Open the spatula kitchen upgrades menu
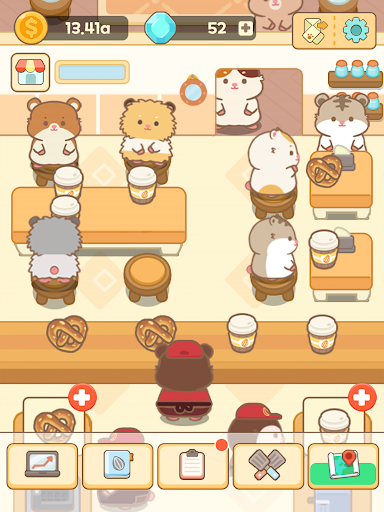 pyautogui.click(x=268, y=466)
